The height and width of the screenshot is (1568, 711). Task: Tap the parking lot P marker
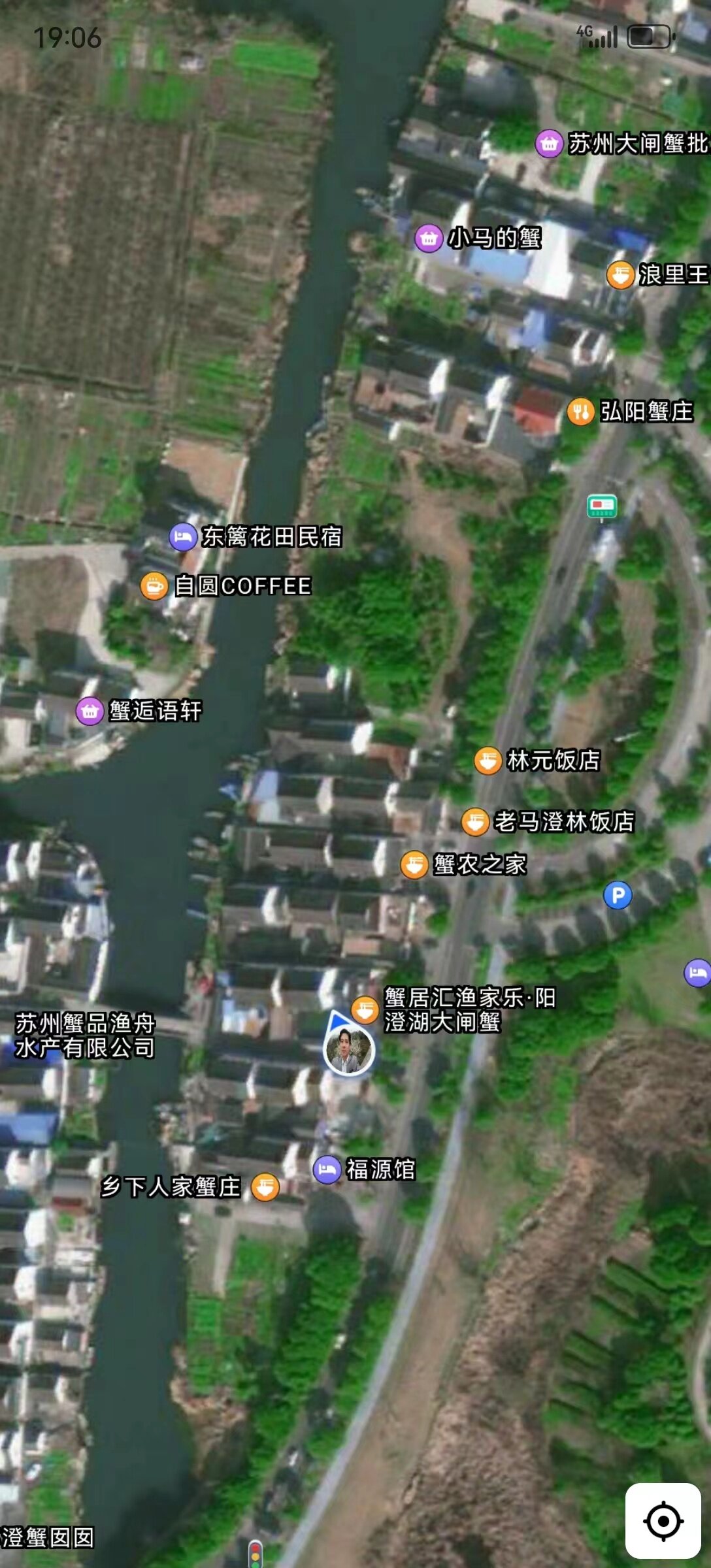pyautogui.click(x=618, y=895)
